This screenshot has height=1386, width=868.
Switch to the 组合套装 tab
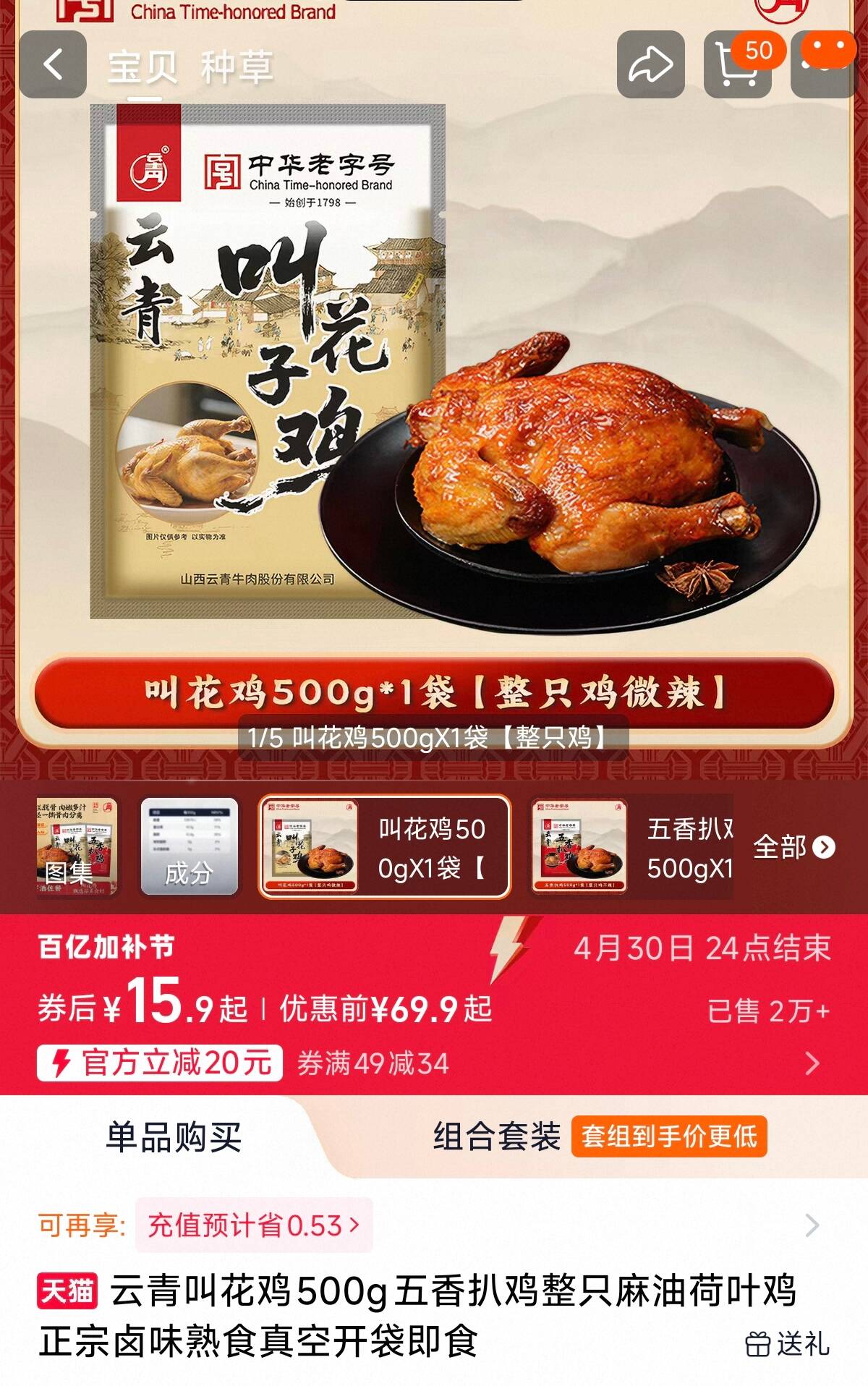coord(496,1136)
